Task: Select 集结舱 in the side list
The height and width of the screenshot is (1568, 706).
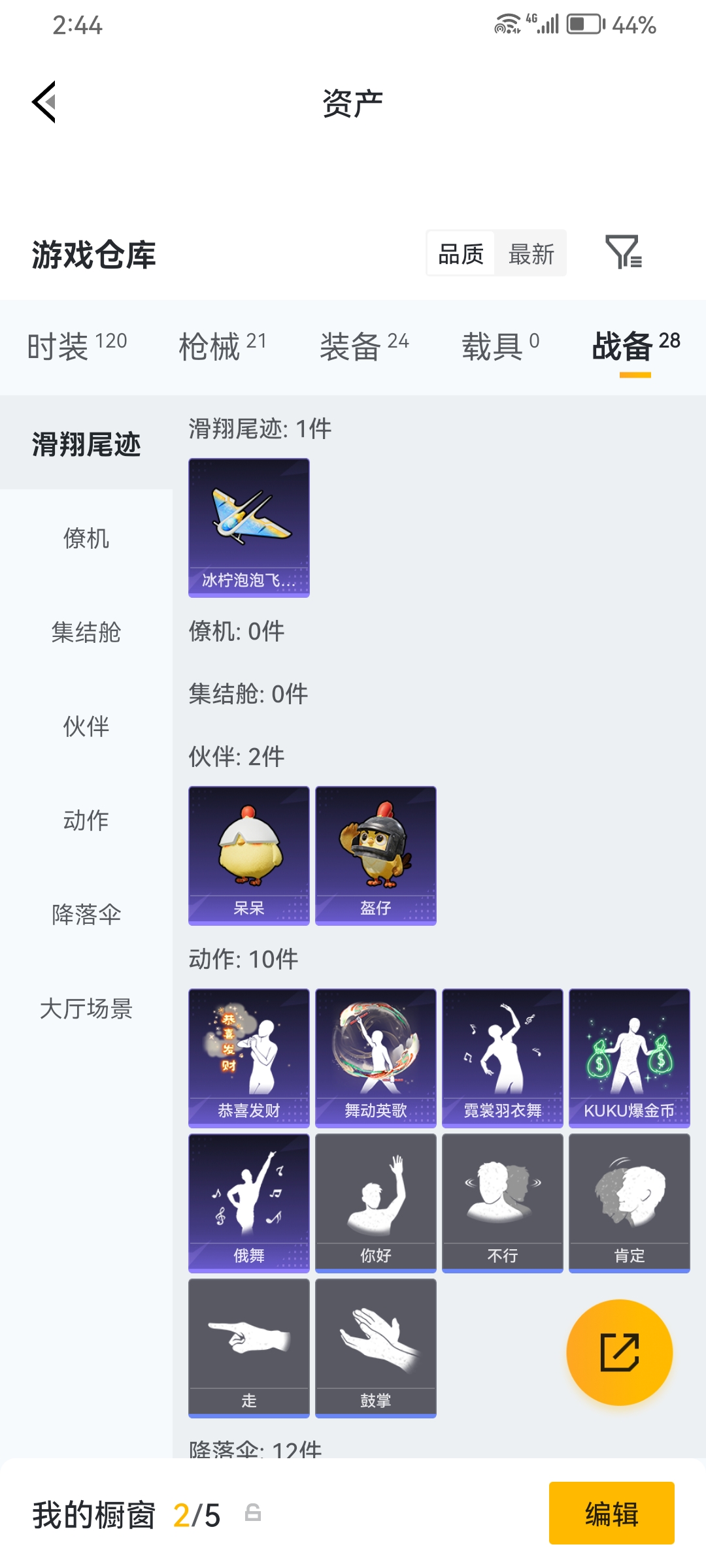Action: pos(86,632)
